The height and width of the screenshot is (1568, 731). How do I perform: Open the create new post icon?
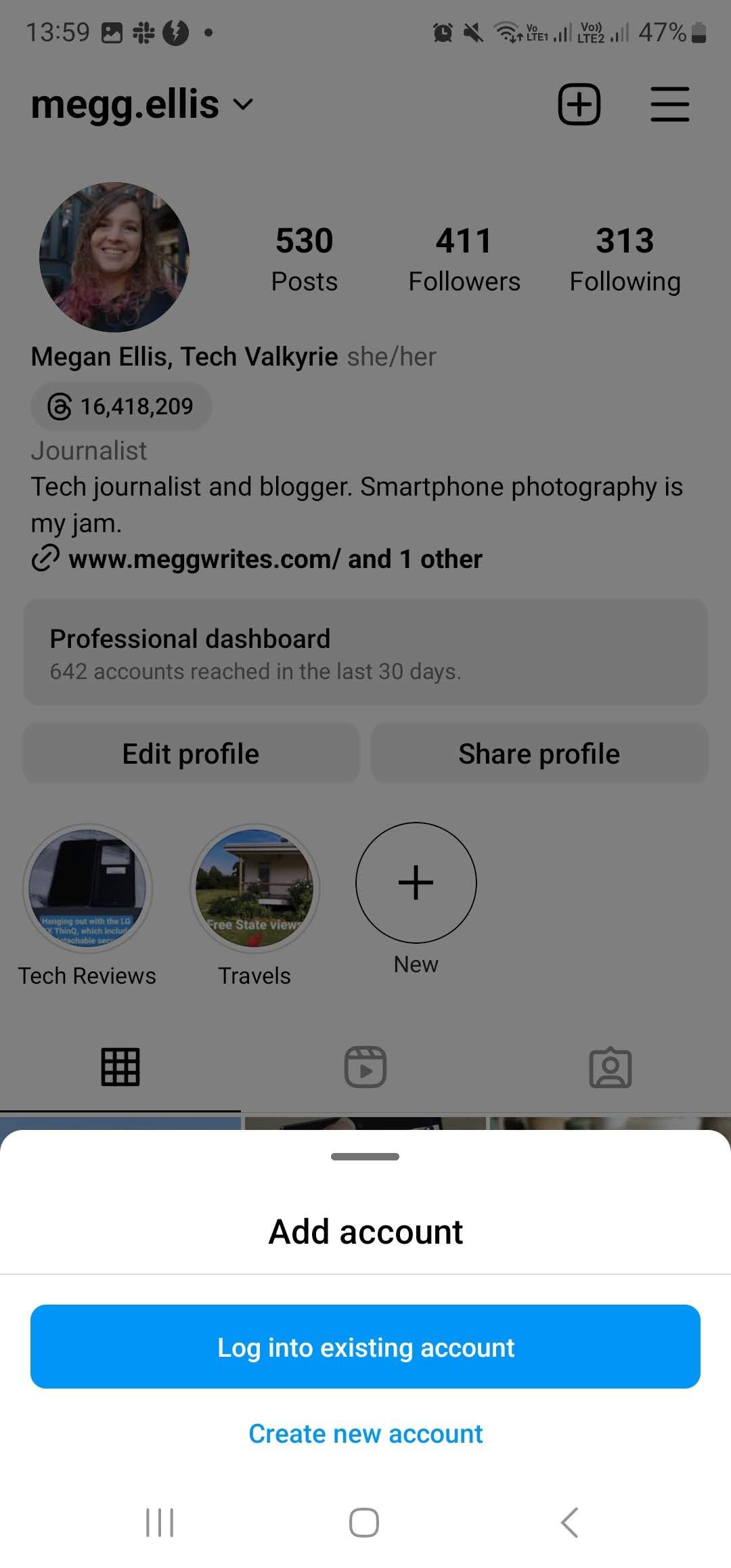point(579,104)
